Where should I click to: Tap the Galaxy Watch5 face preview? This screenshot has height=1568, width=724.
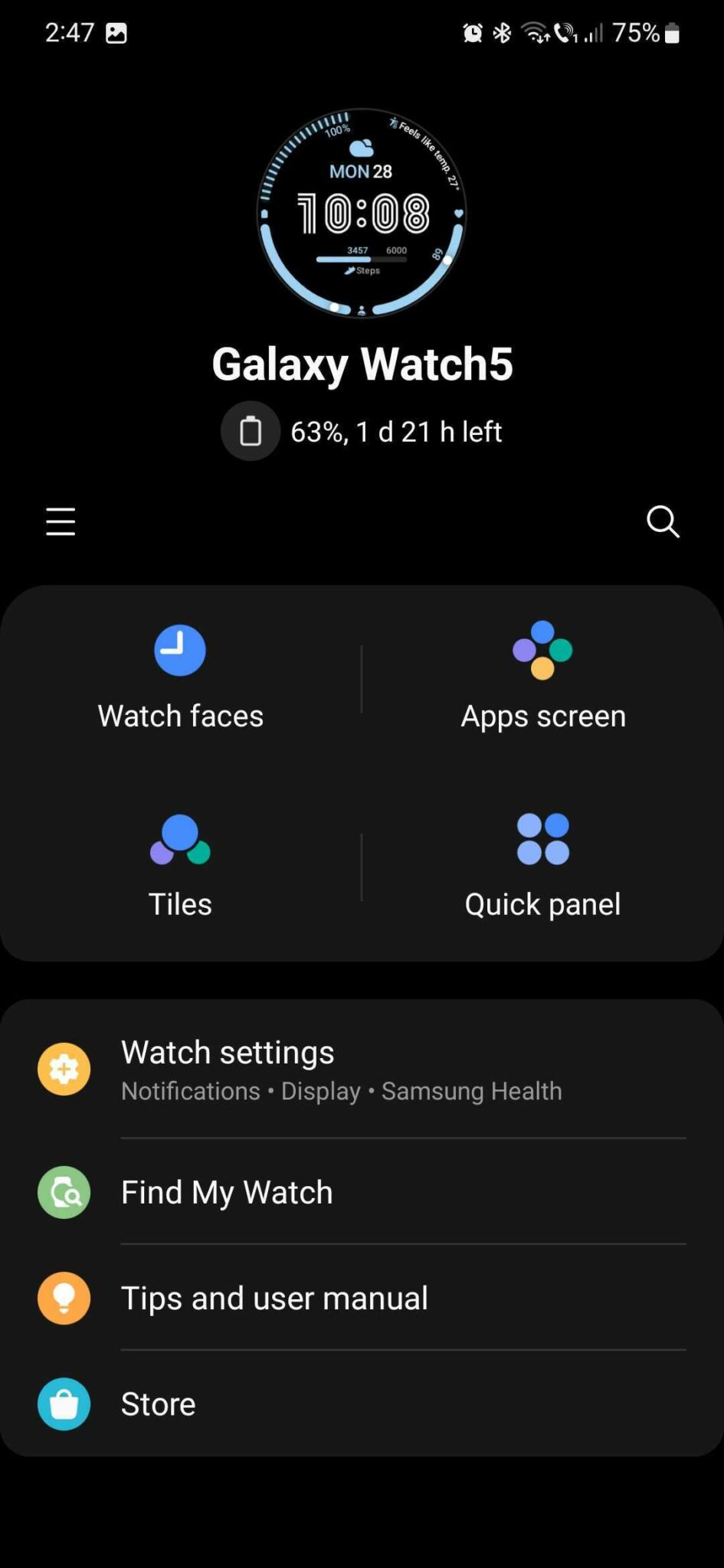[362, 213]
